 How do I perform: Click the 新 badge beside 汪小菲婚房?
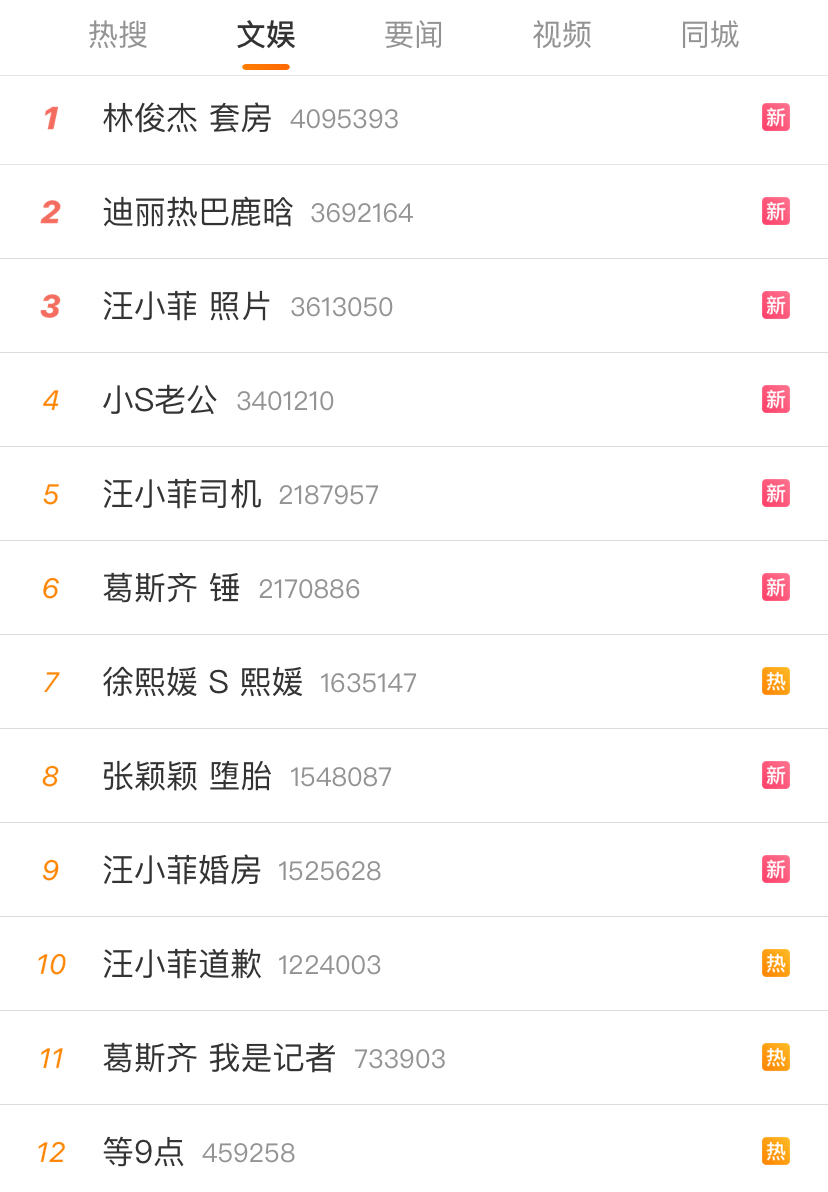click(775, 869)
